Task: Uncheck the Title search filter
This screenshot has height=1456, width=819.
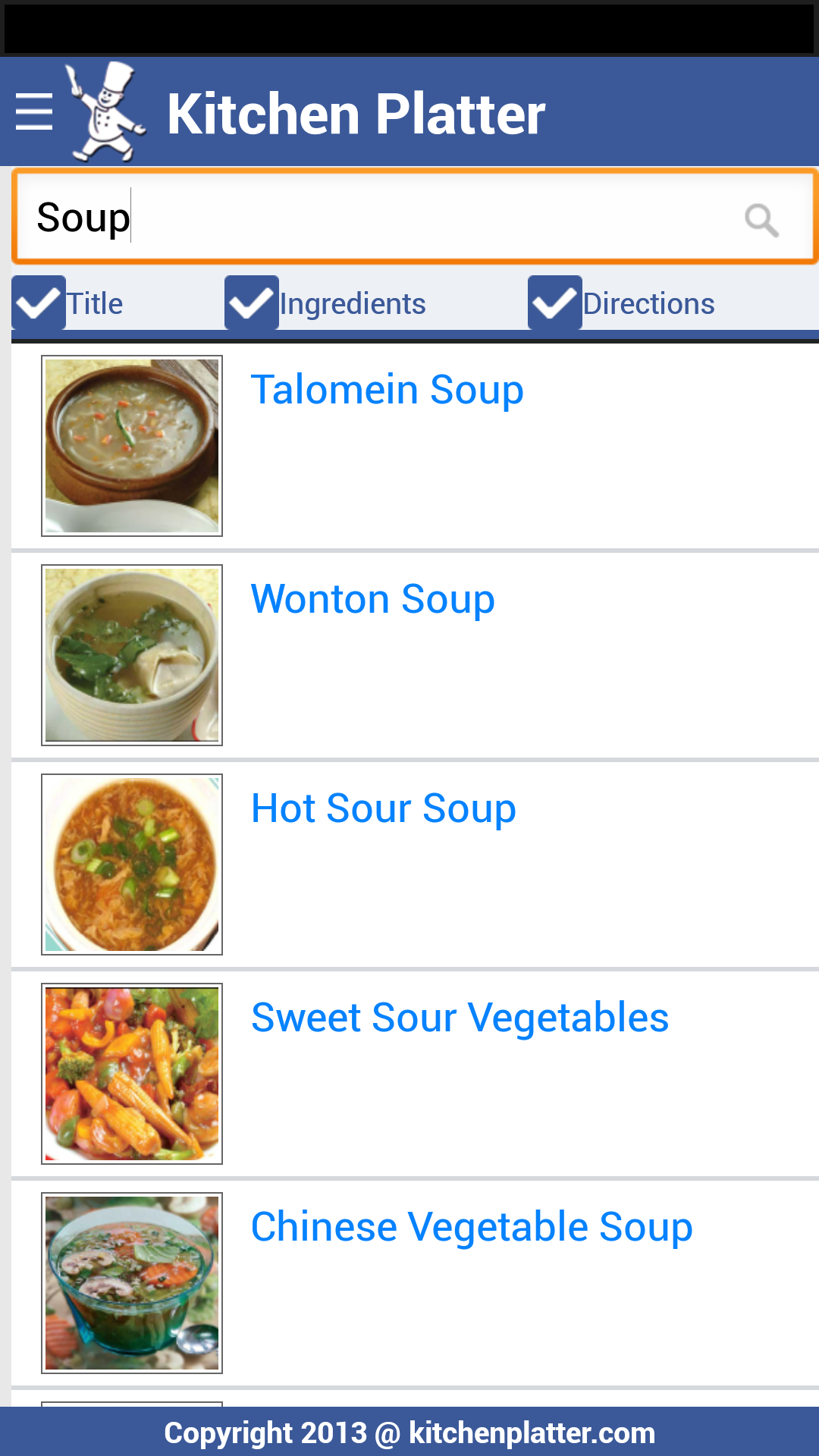Action: tap(39, 303)
